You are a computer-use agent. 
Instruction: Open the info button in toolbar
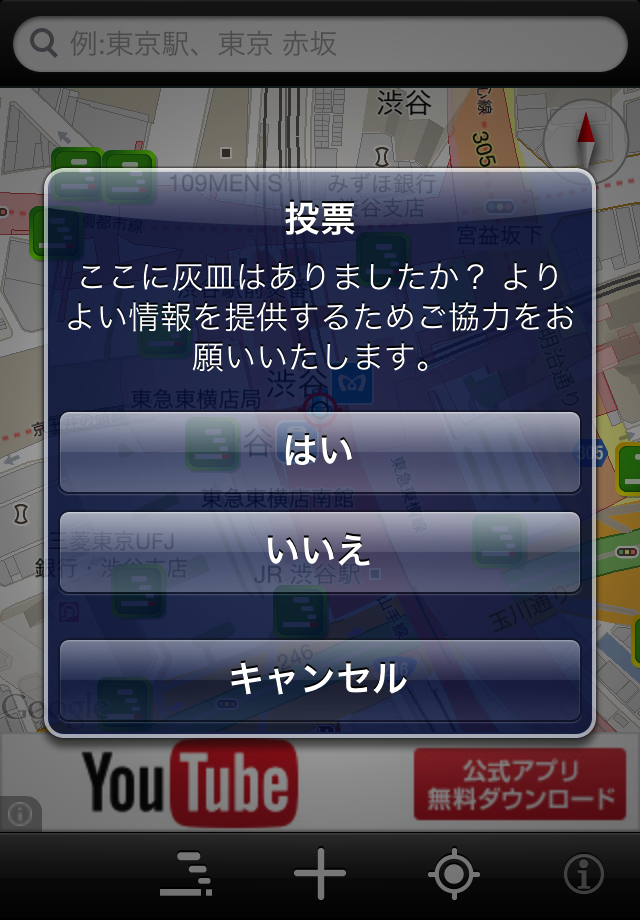pyautogui.click(x=584, y=875)
